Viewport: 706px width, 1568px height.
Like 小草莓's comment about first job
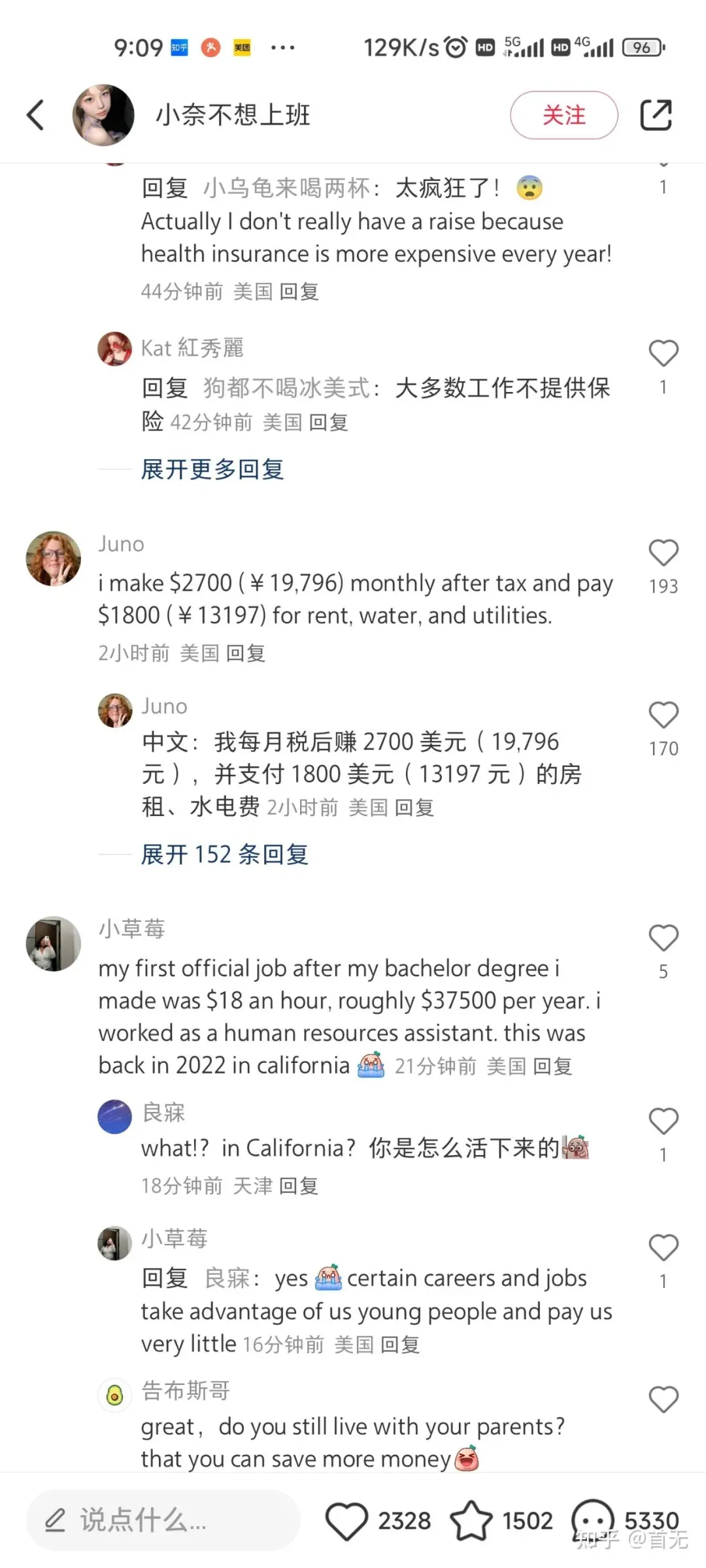pyautogui.click(x=664, y=938)
